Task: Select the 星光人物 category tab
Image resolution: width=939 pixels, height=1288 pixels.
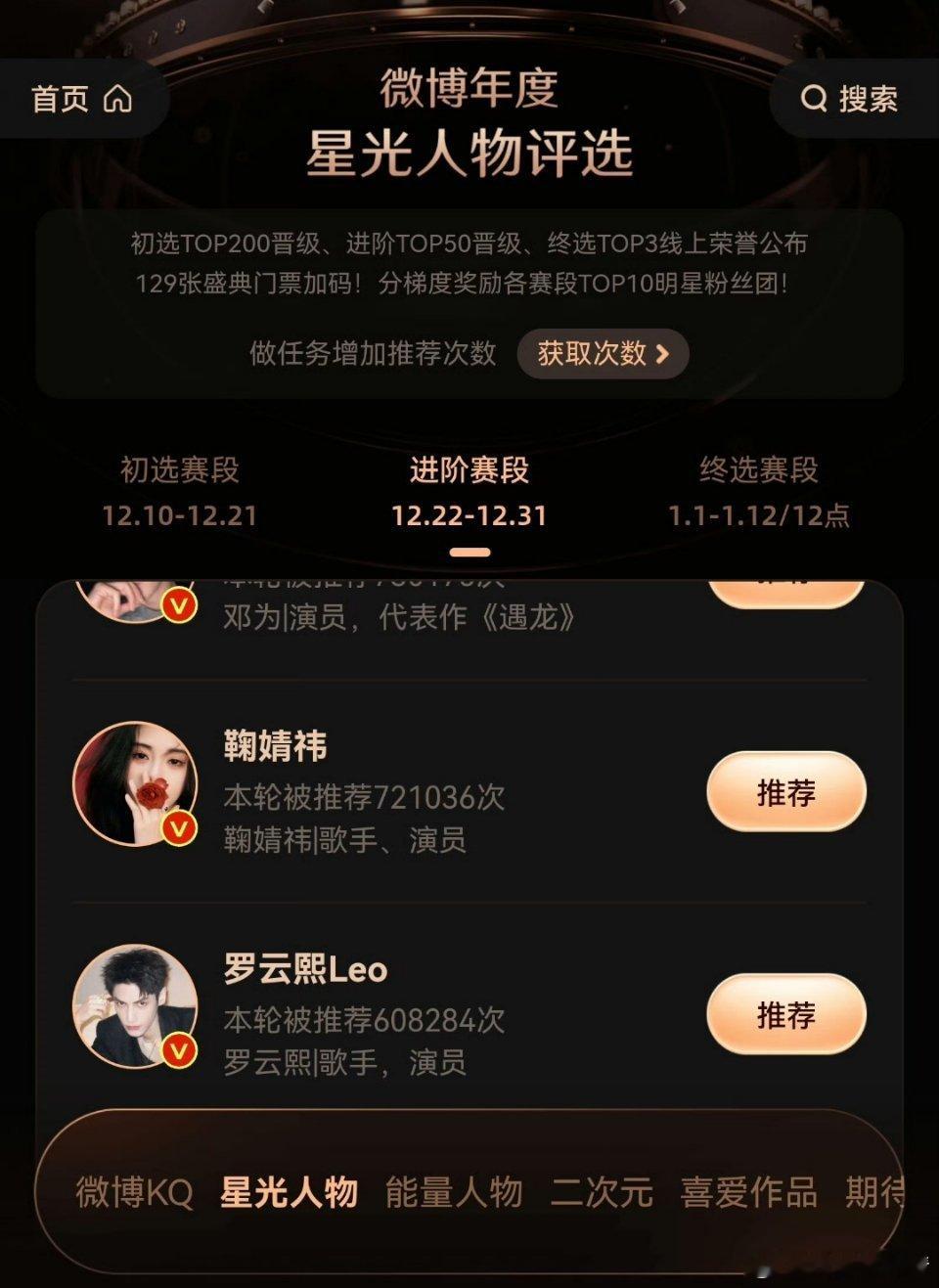Action: [x=289, y=1193]
